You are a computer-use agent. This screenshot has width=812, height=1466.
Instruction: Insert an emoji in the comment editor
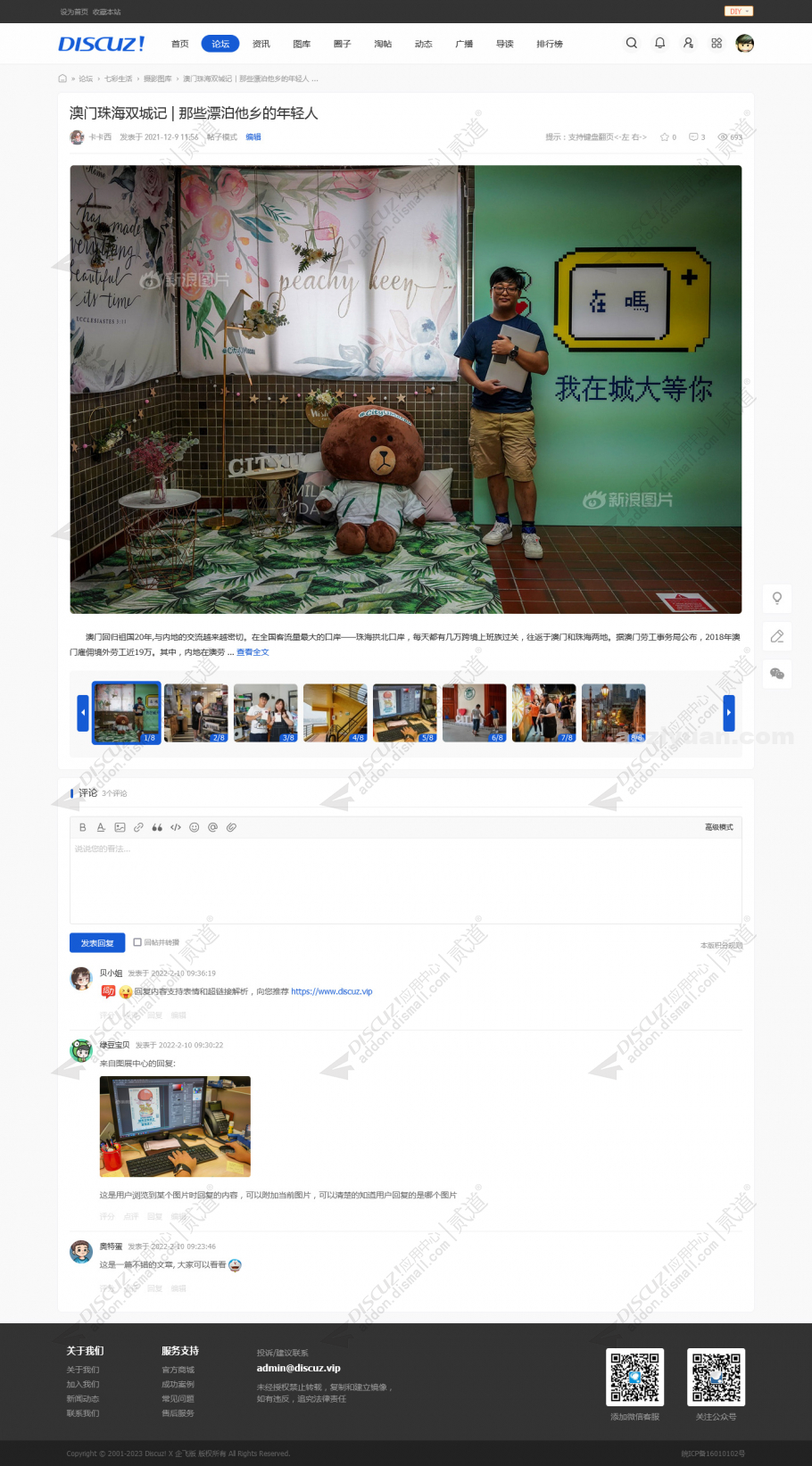coord(194,827)
